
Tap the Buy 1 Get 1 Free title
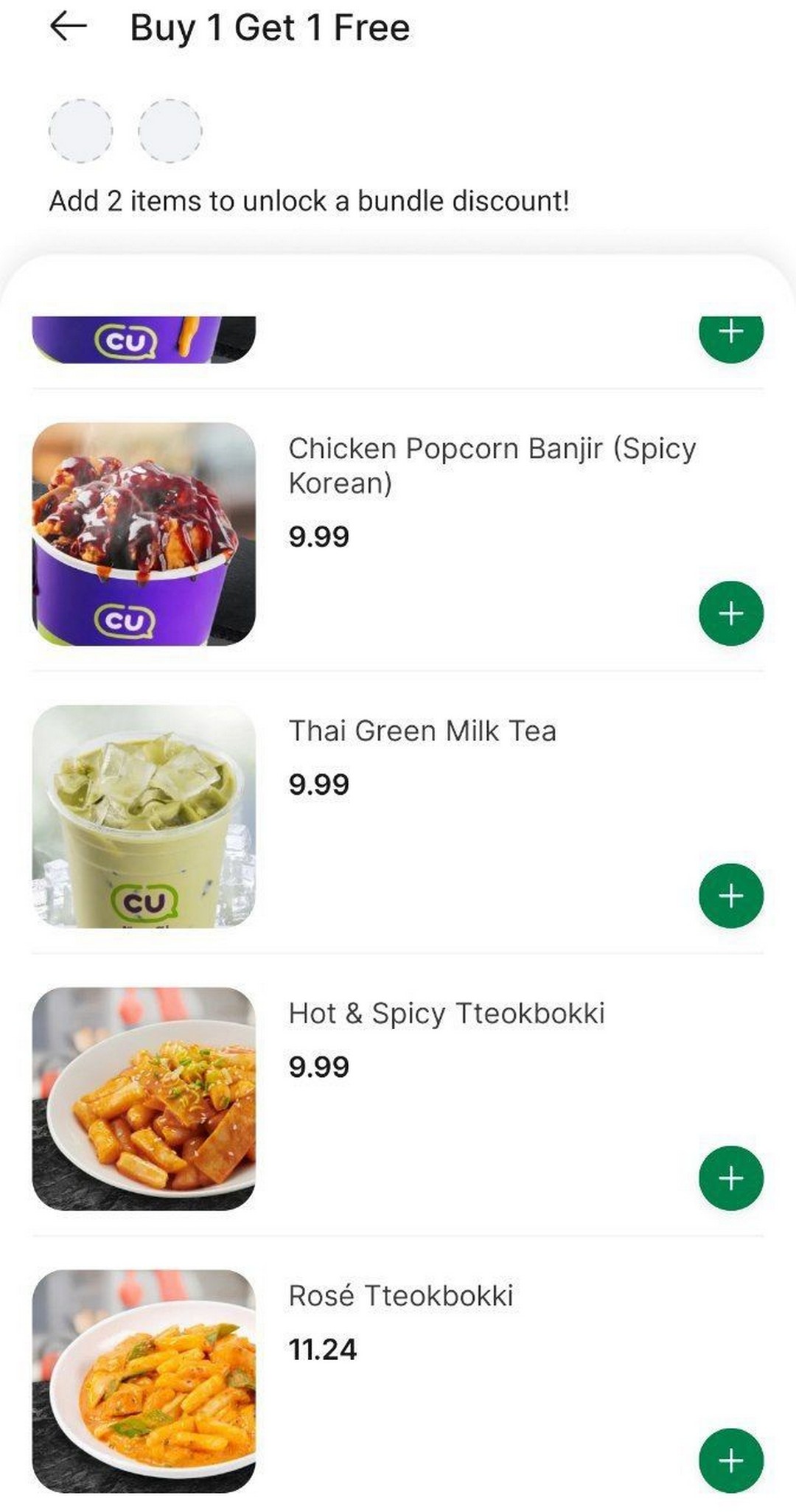[x=270, y=28]
